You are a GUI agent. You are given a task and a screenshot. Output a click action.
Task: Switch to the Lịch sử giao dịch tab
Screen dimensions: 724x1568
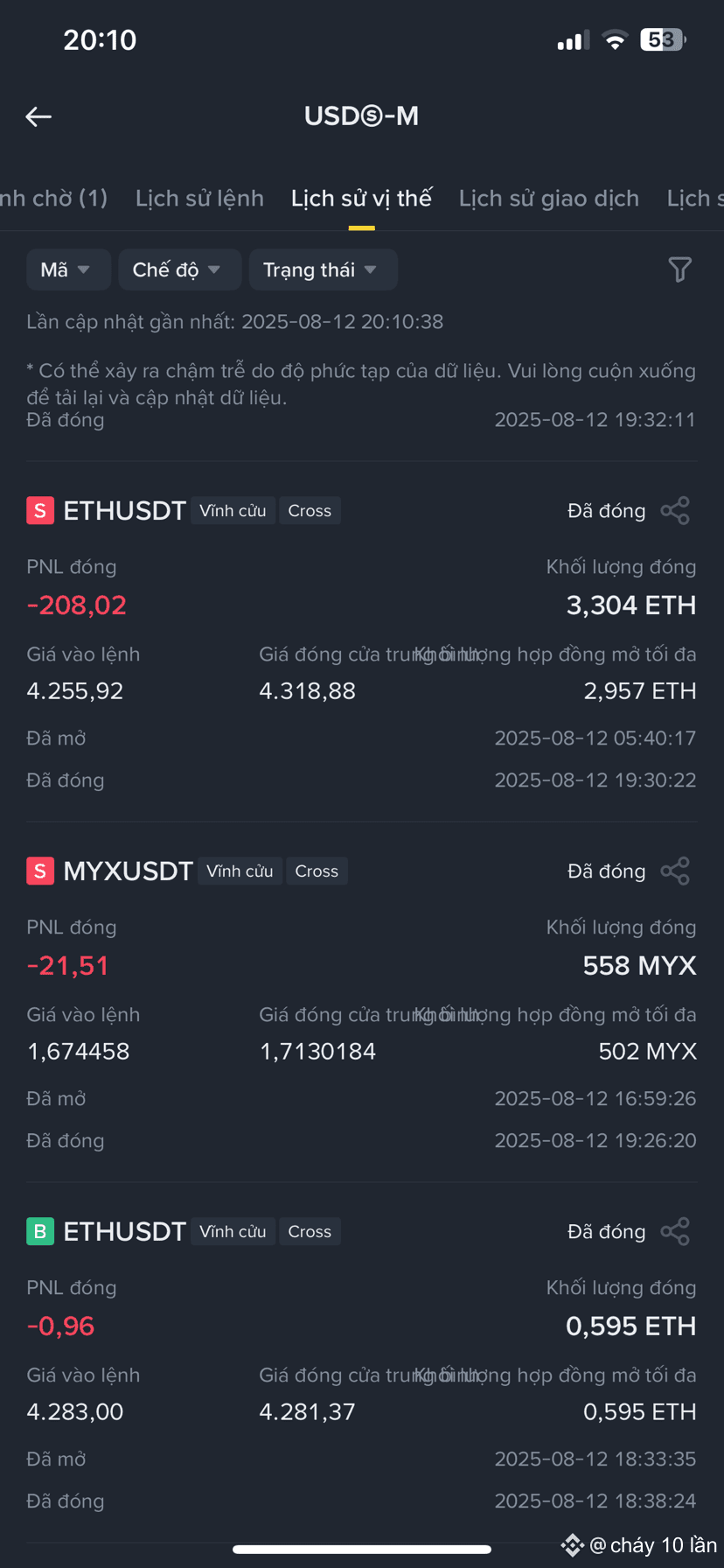549,199
